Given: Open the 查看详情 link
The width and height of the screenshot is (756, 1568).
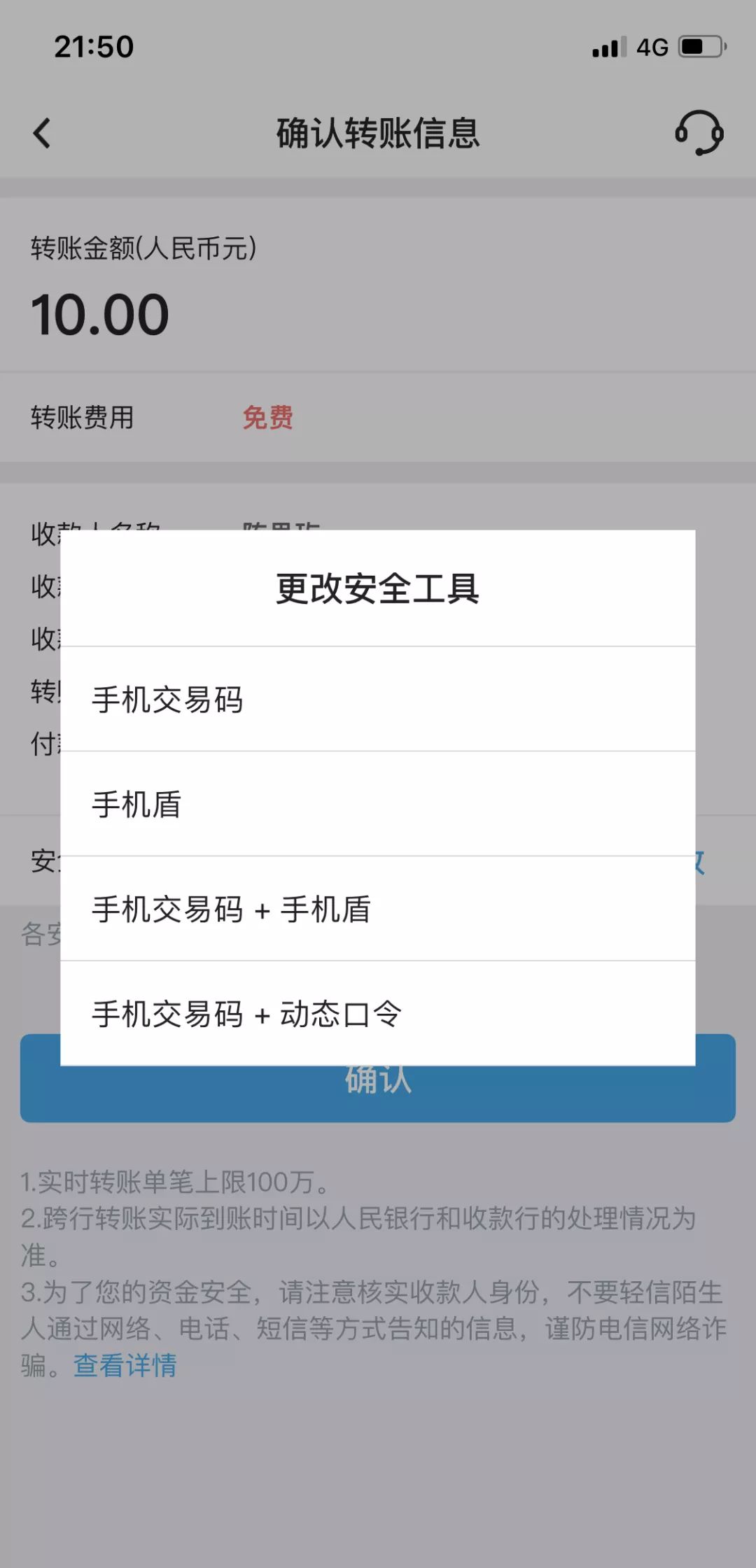Looking at the screenshot, I should (125, 1365).
